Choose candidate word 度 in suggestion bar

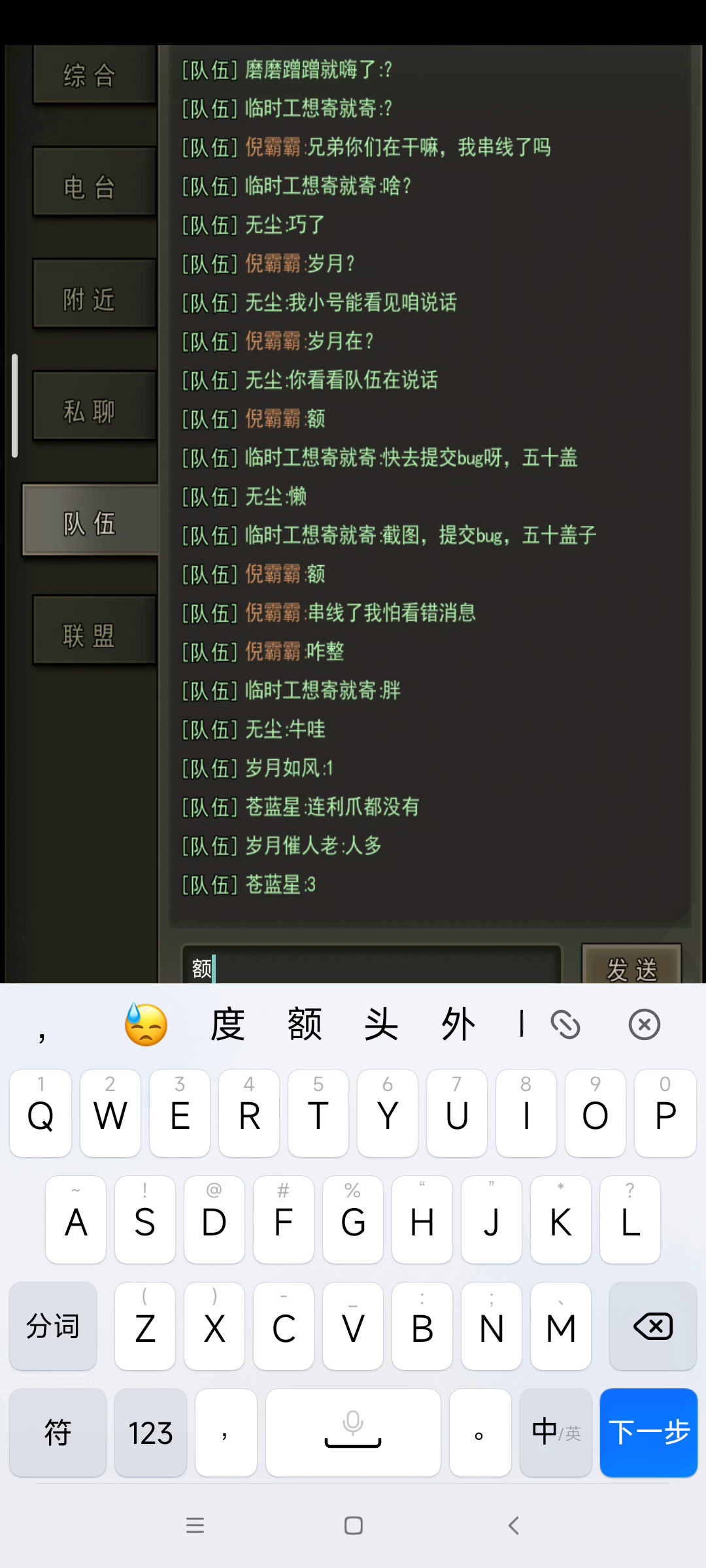coord(227,1024)
